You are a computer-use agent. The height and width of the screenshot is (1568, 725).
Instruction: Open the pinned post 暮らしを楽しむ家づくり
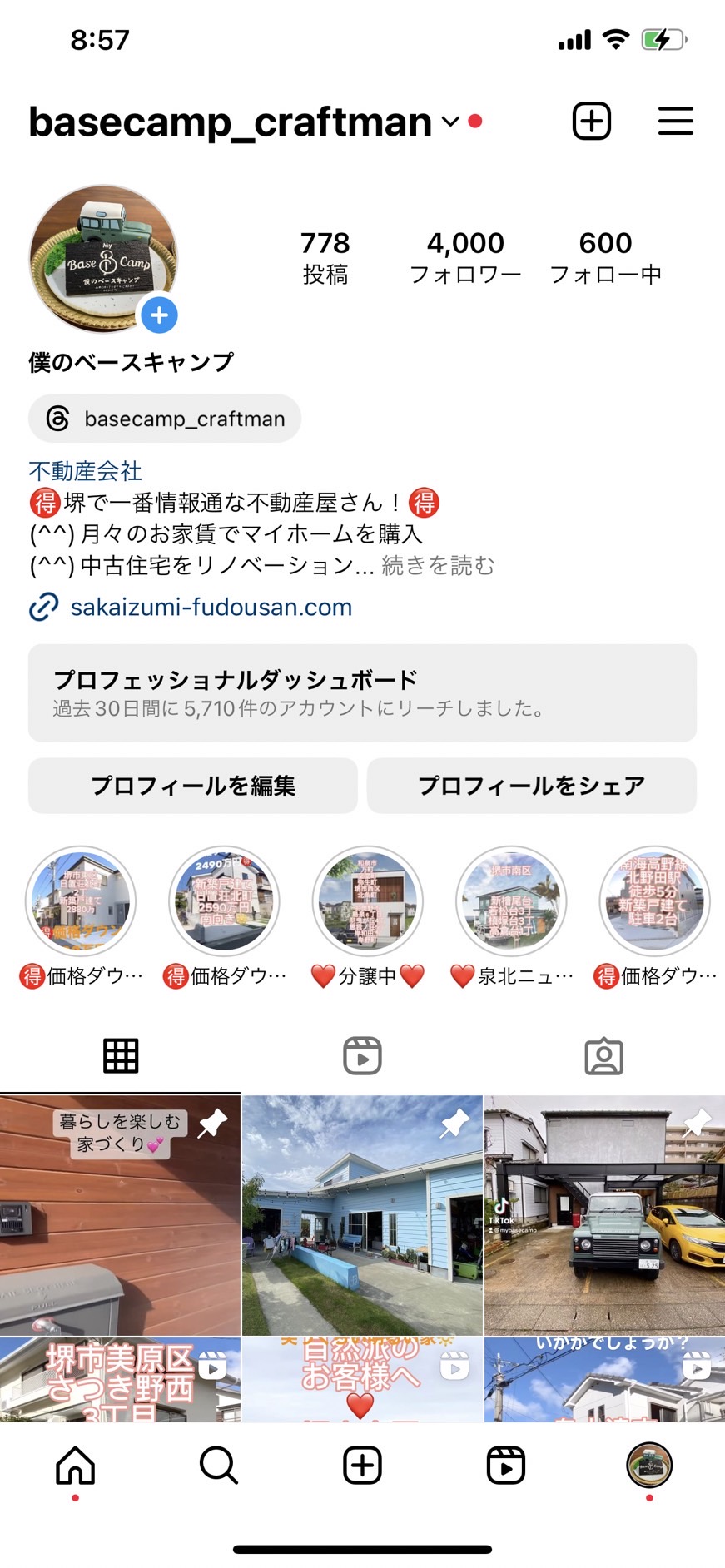pyautogui.click(x=120, y=1215)
